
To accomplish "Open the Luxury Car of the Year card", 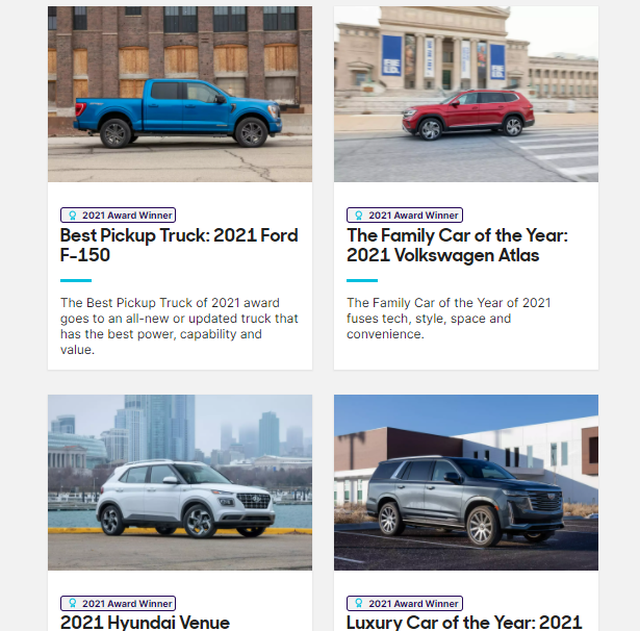I will click(x=464, y=622).
